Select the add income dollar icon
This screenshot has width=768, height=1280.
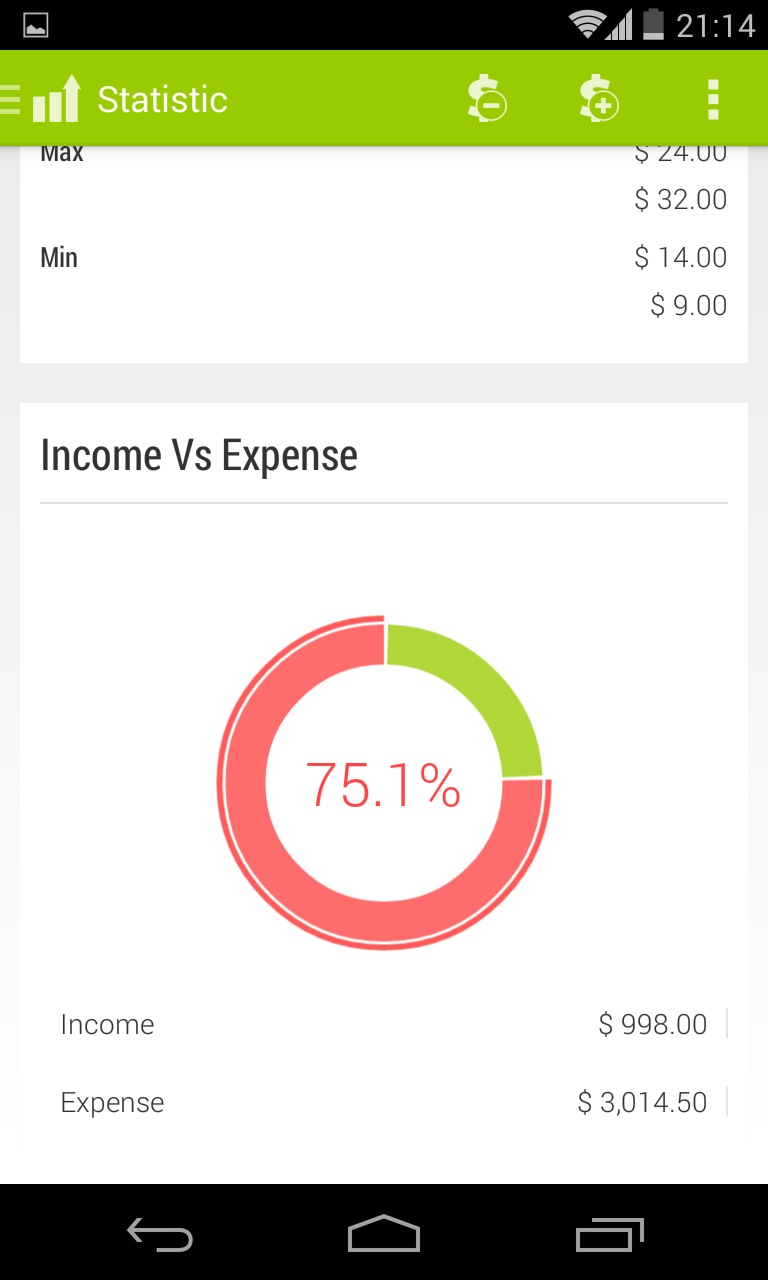point(598,98)
